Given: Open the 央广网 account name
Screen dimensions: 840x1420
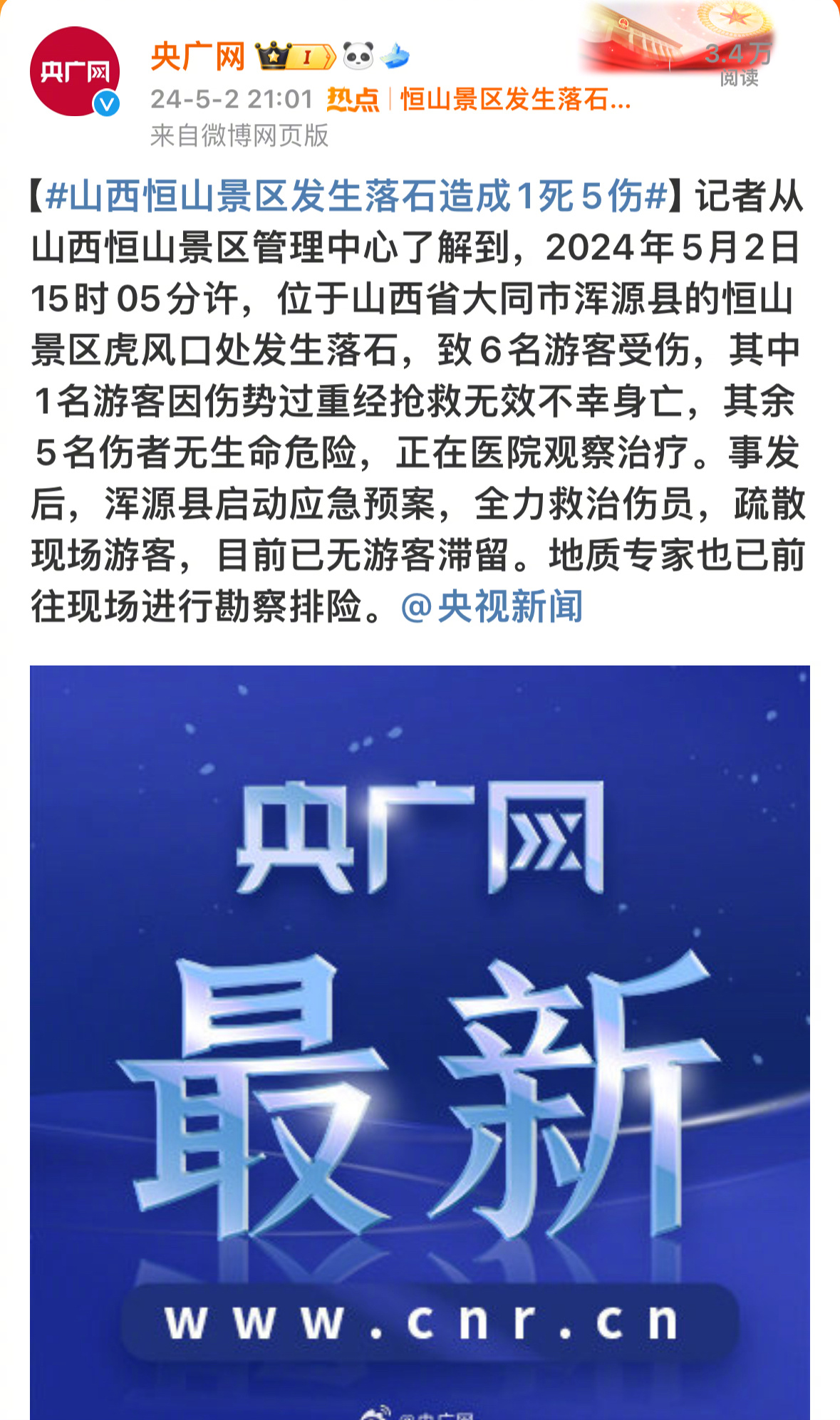Looking at the screenshot, I should point(197,56).
